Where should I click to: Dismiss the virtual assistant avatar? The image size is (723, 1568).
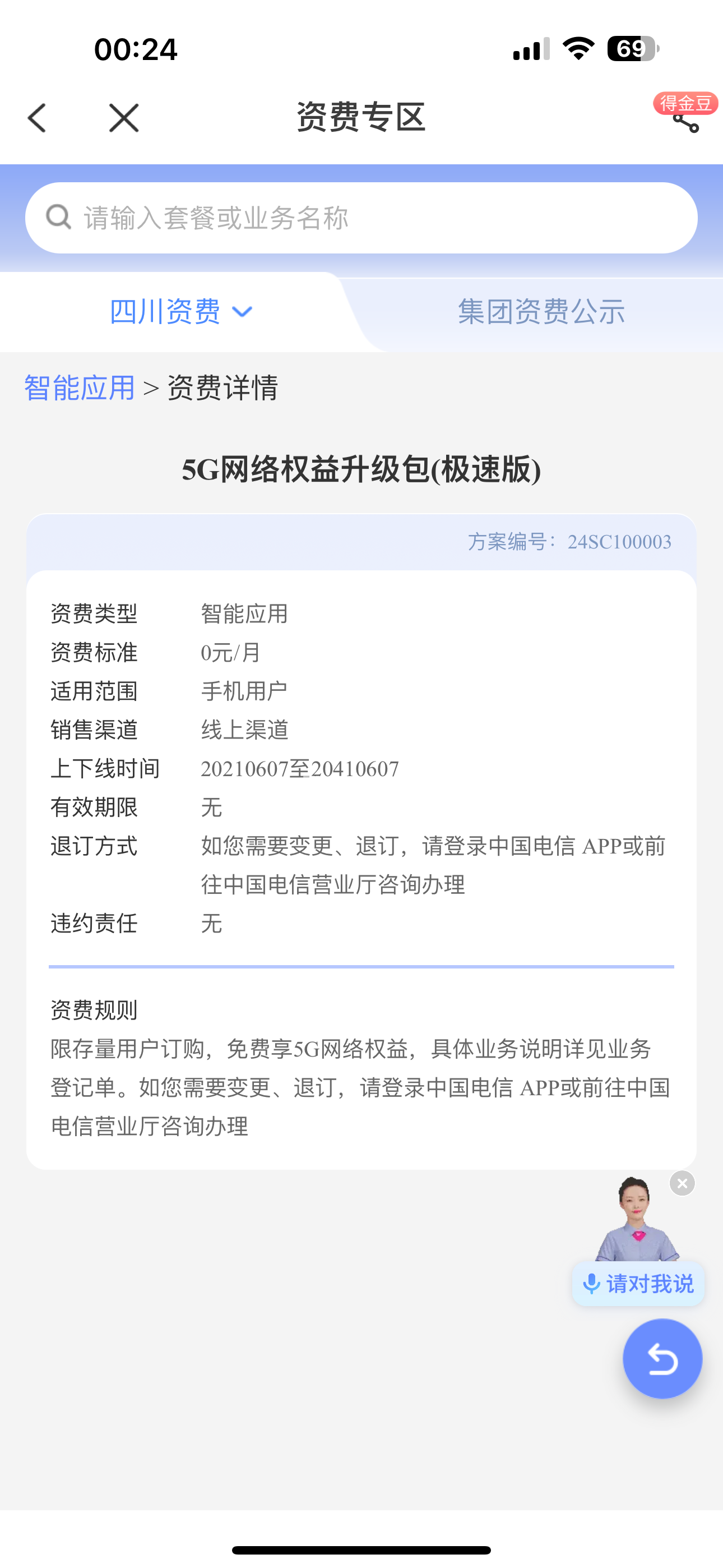pyautogui.click(x=682, y=1183)
